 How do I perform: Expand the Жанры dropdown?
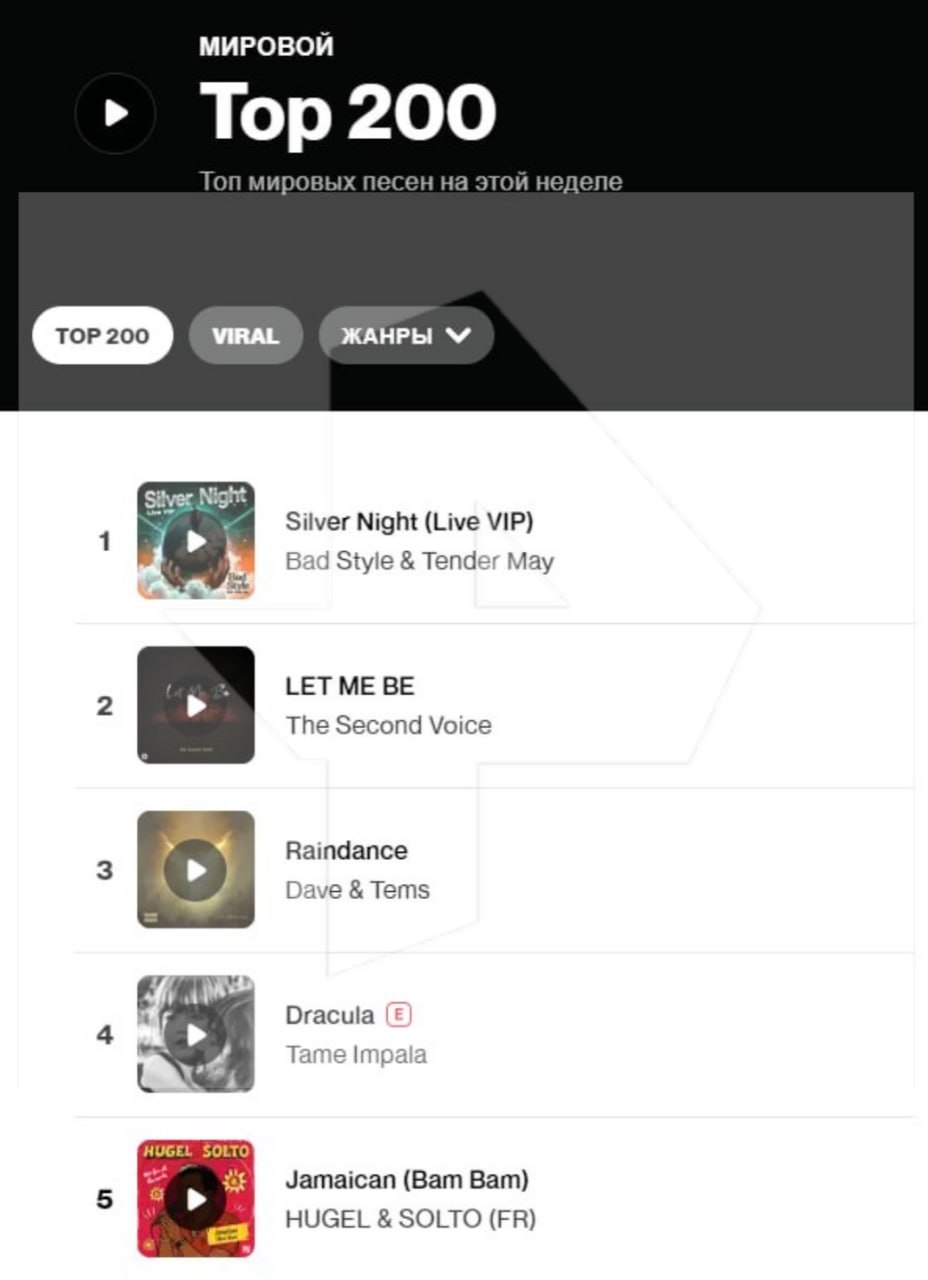click(406, 335)
